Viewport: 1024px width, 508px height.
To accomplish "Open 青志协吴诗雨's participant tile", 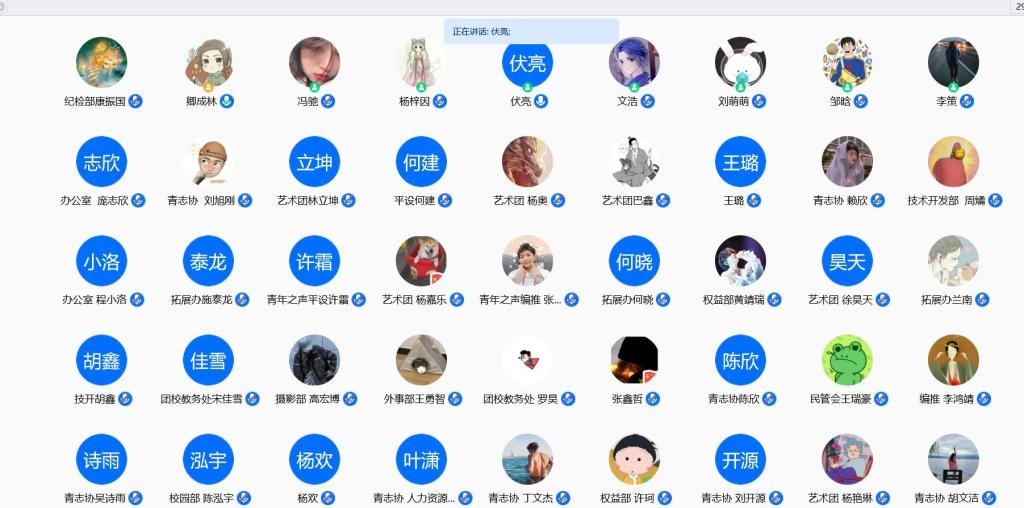I will click(101, 459).
